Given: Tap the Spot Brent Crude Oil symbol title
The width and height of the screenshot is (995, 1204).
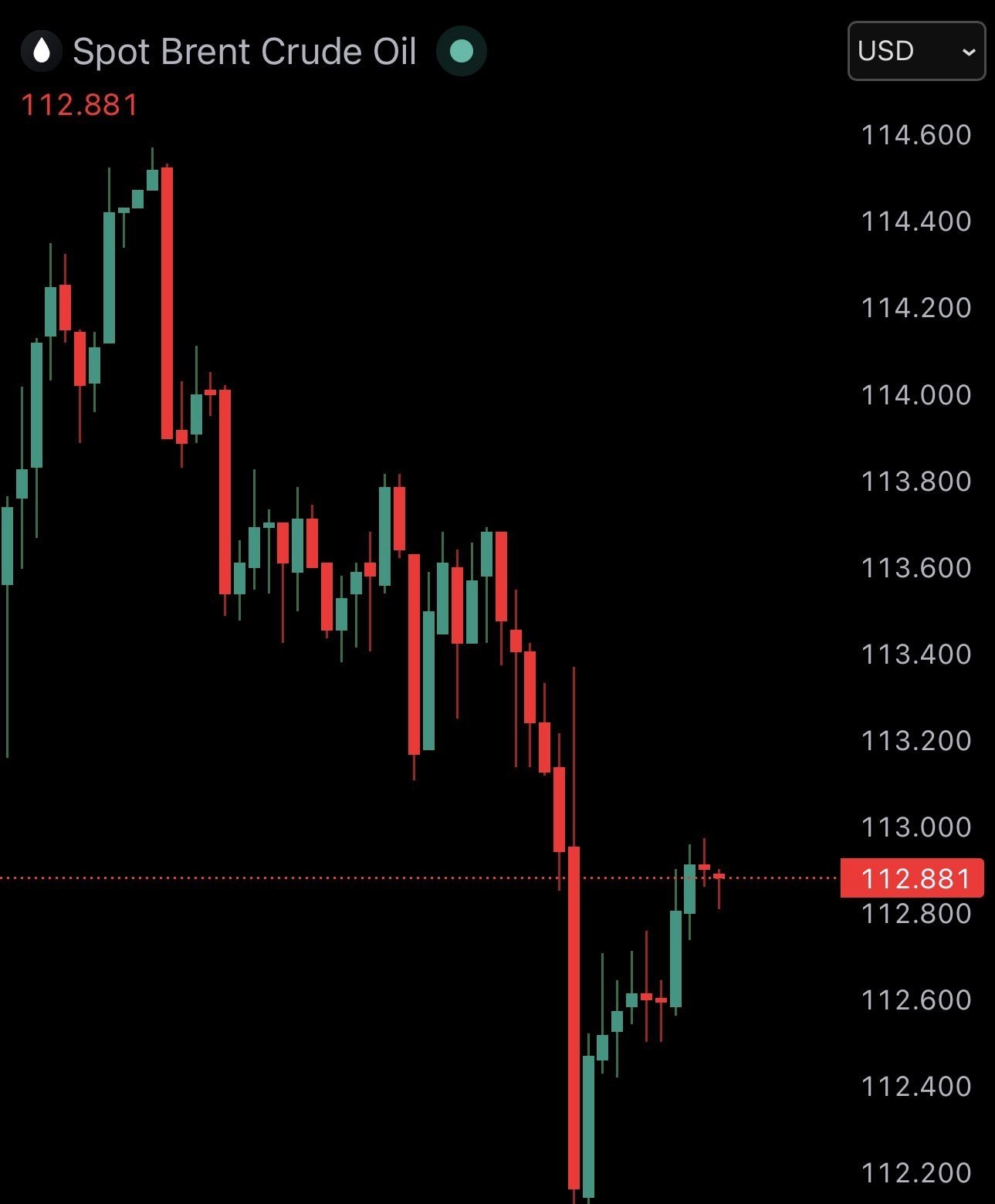Looking at the screenshot, I should pos(244,52).
